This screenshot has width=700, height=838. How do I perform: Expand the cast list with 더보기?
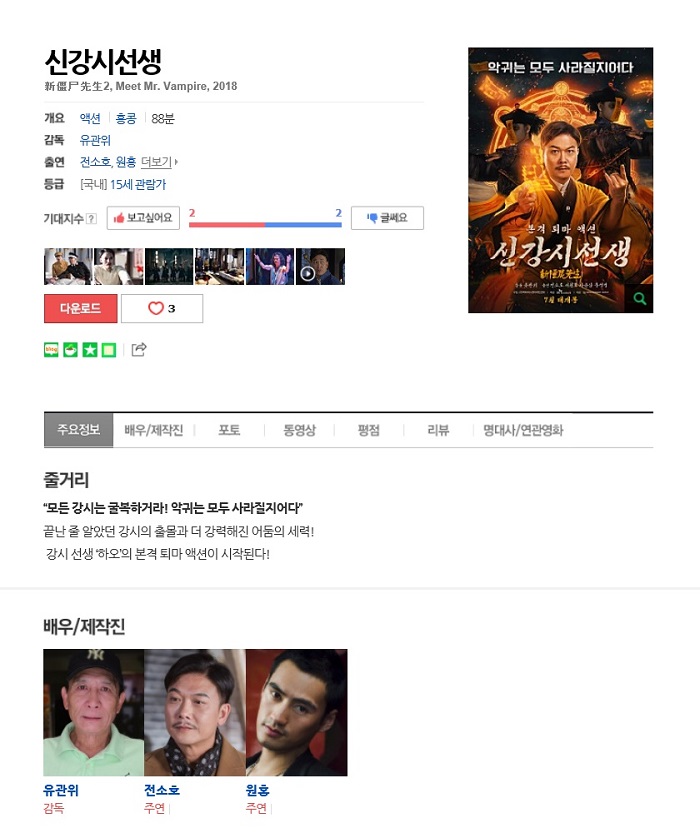pyautogui.click(x=159, y=162)
